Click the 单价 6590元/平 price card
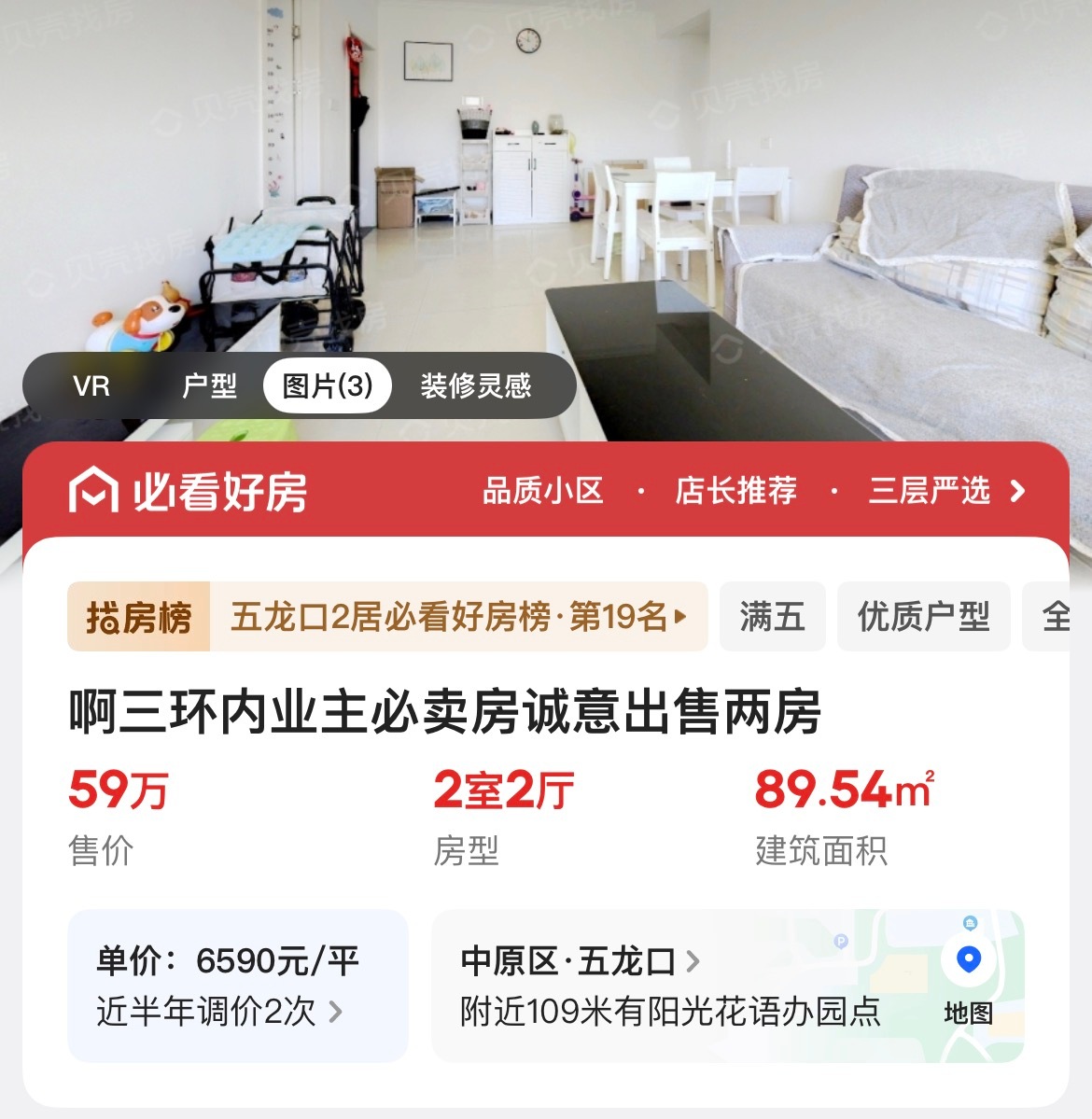The height and width of the screenshot is (1119, 1092). (x=236, y=984)
